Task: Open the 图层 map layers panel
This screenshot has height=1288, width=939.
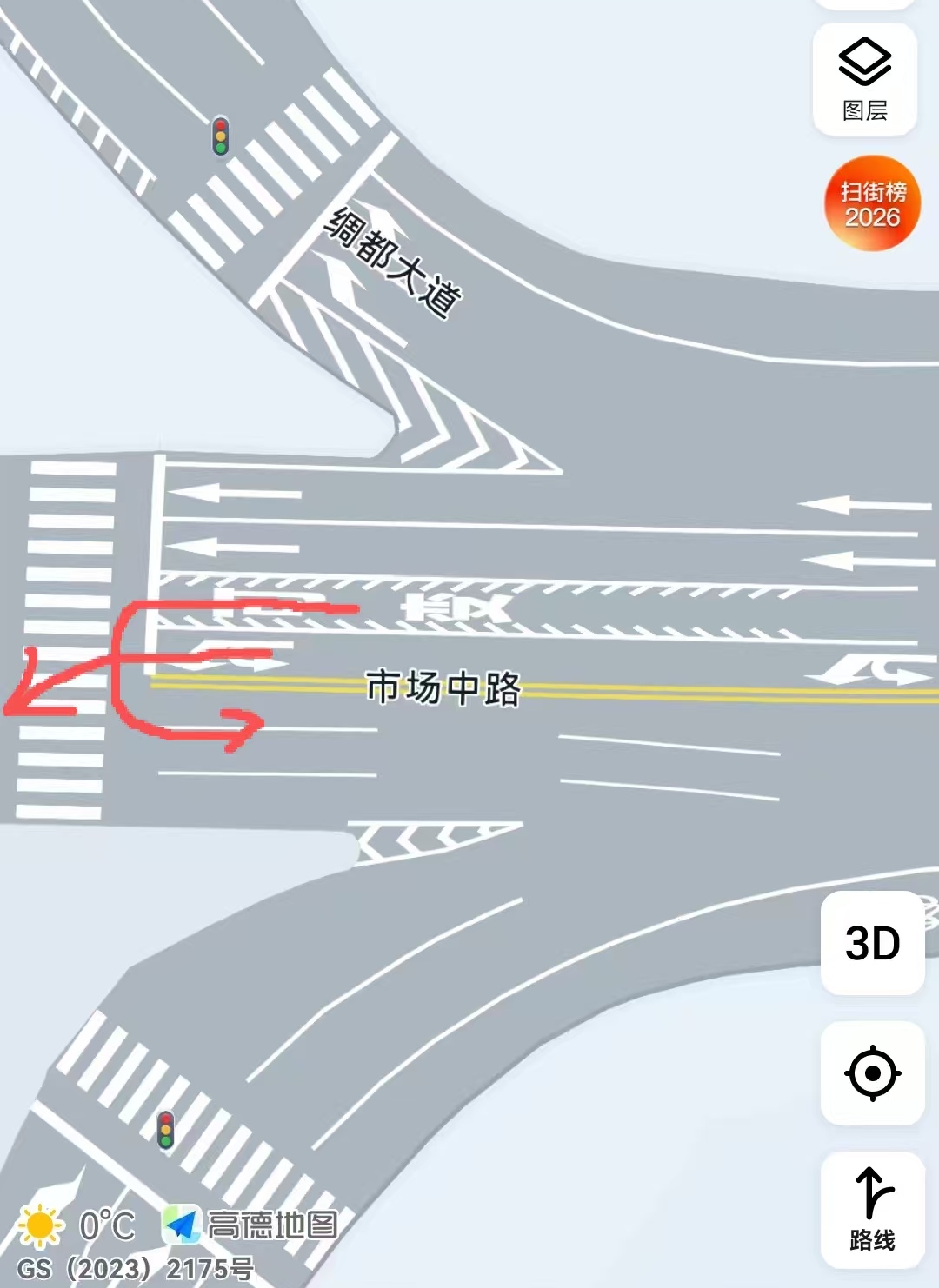Action: click(864, 79)
